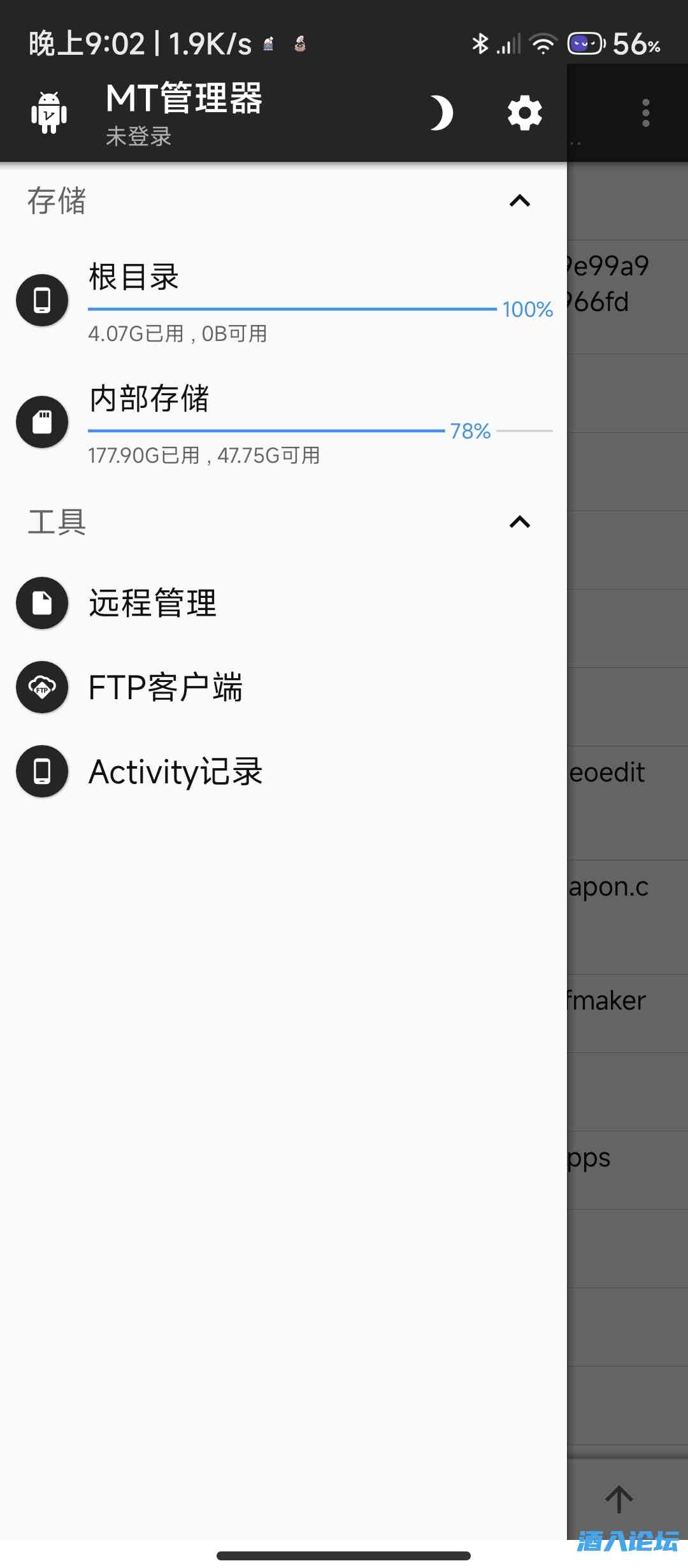Collapse the 工具 section

[x=520, y=523]
